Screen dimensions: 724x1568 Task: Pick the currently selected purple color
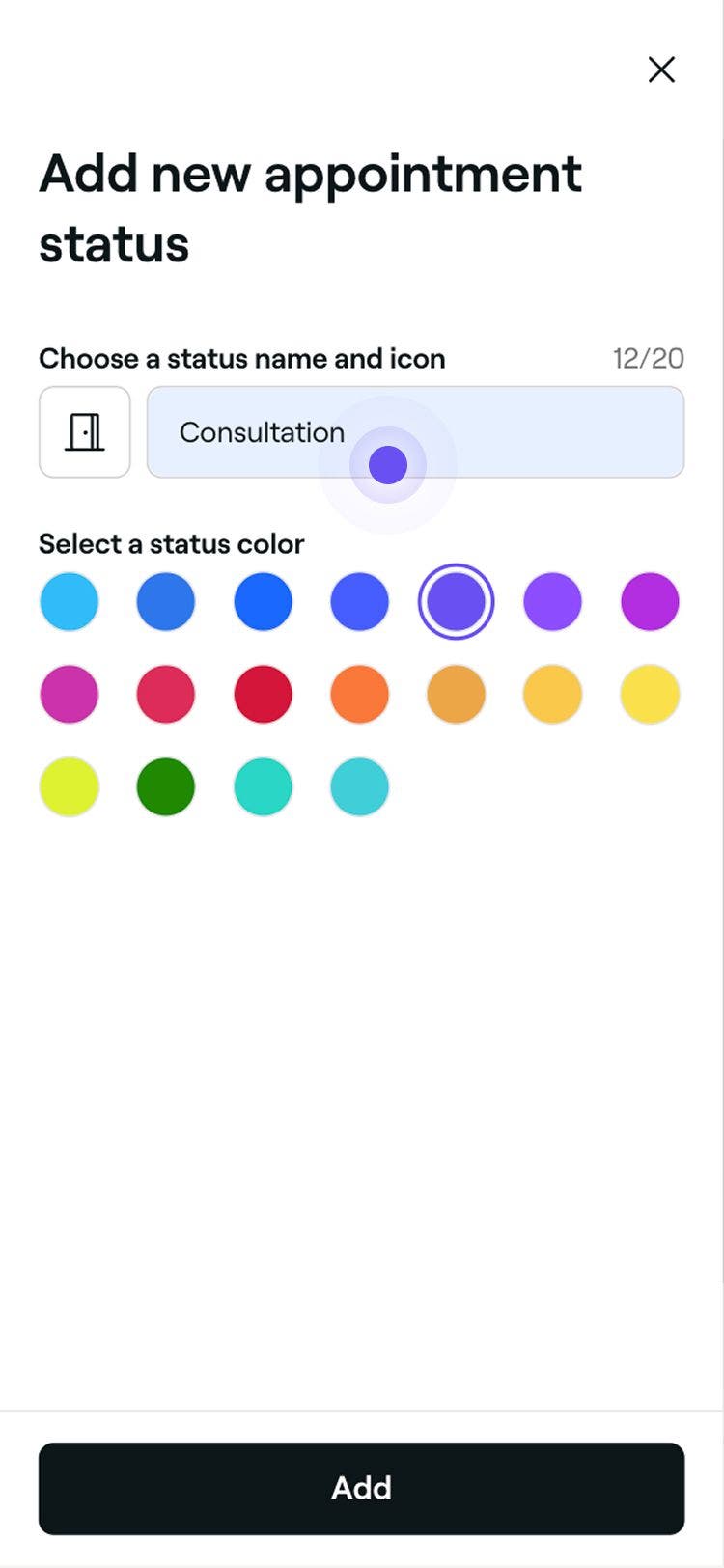coord(456,601)
